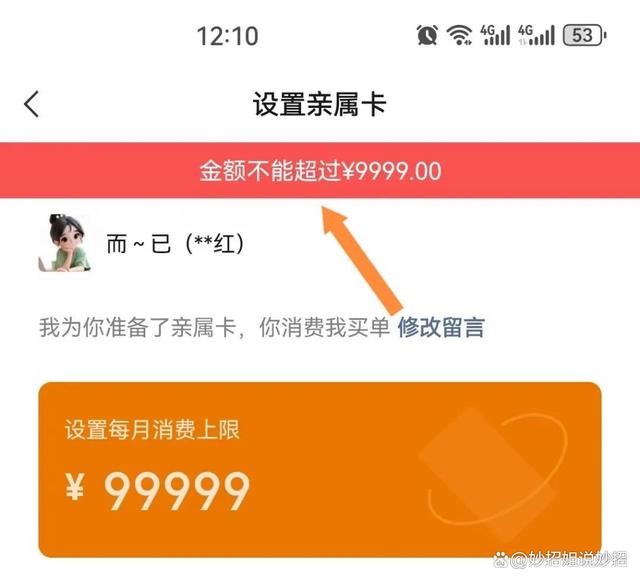Go back from 设置亲属卡 page
The height and width of the screenshot is (582, 640).
coord(32,103)
